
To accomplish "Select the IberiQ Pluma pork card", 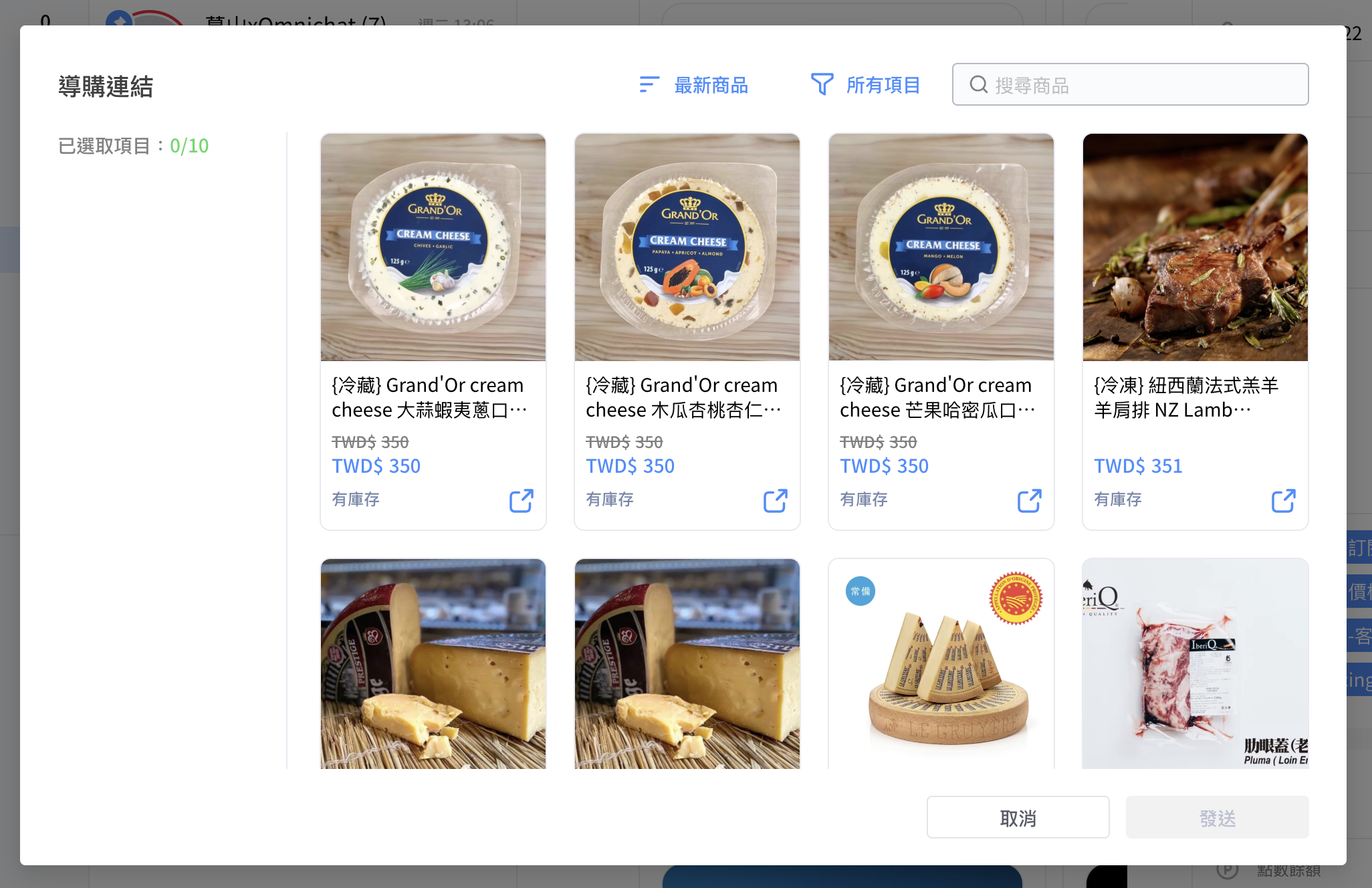I will pos(1195,663).
